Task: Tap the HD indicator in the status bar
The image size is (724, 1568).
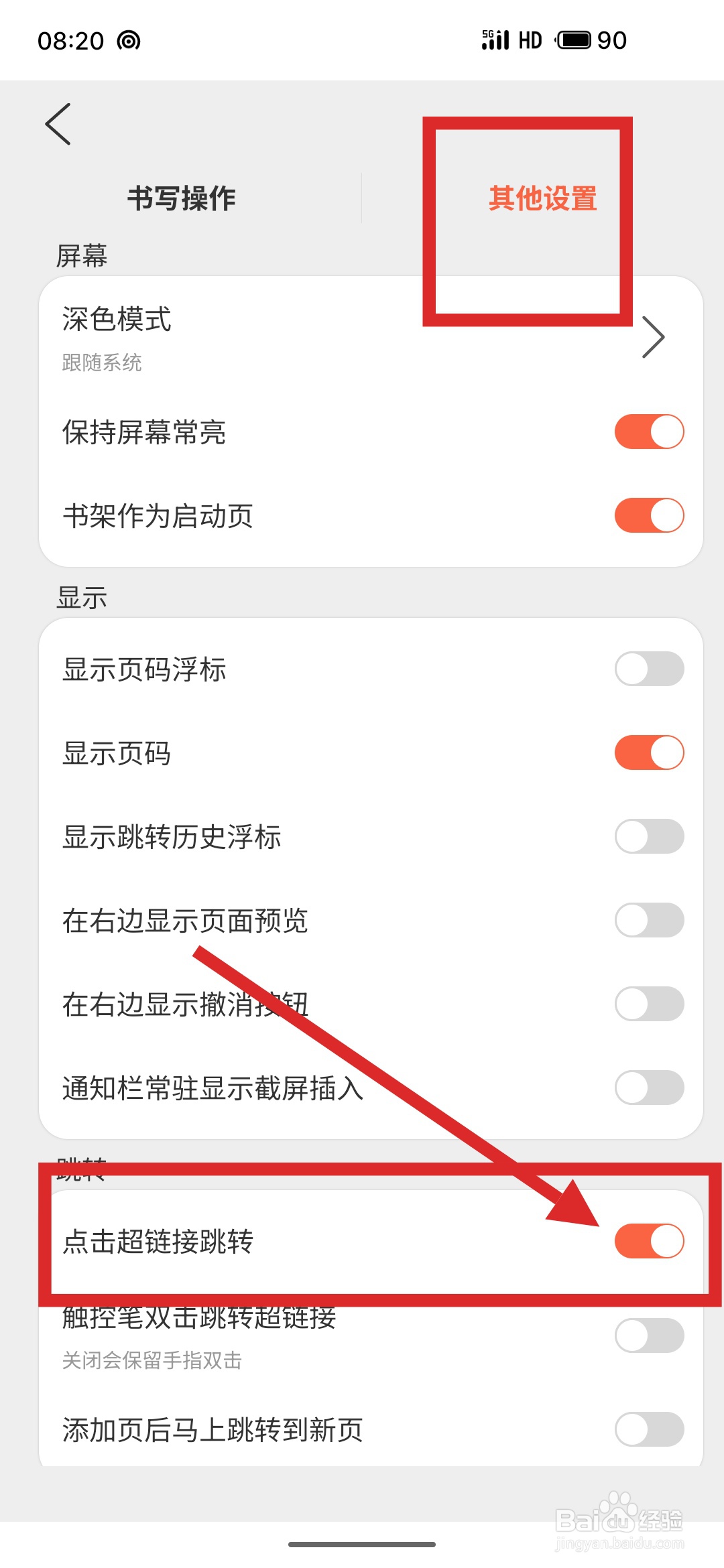Action: click(529, 40)
